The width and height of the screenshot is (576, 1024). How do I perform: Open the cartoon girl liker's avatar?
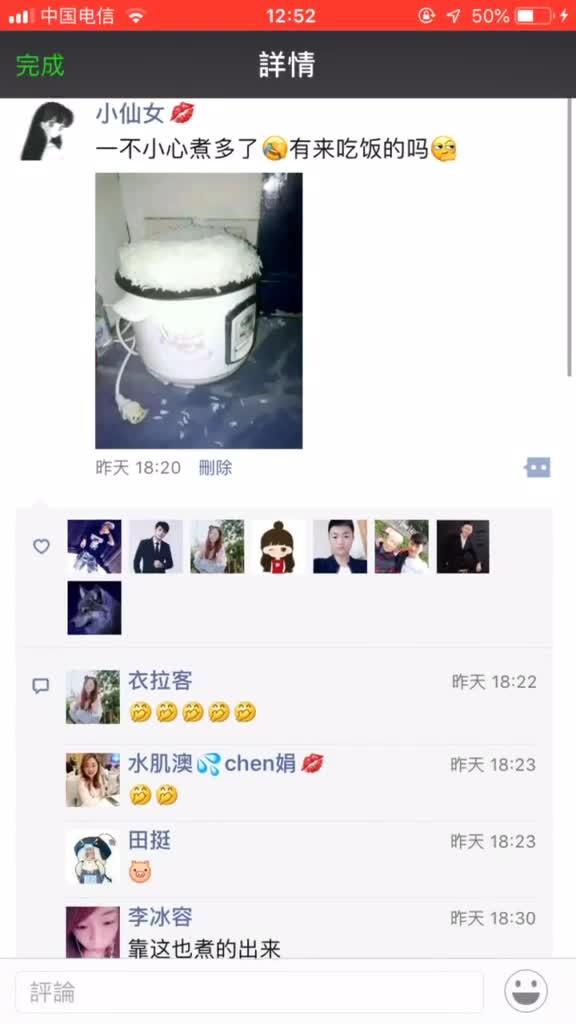(x=278, y=547)
